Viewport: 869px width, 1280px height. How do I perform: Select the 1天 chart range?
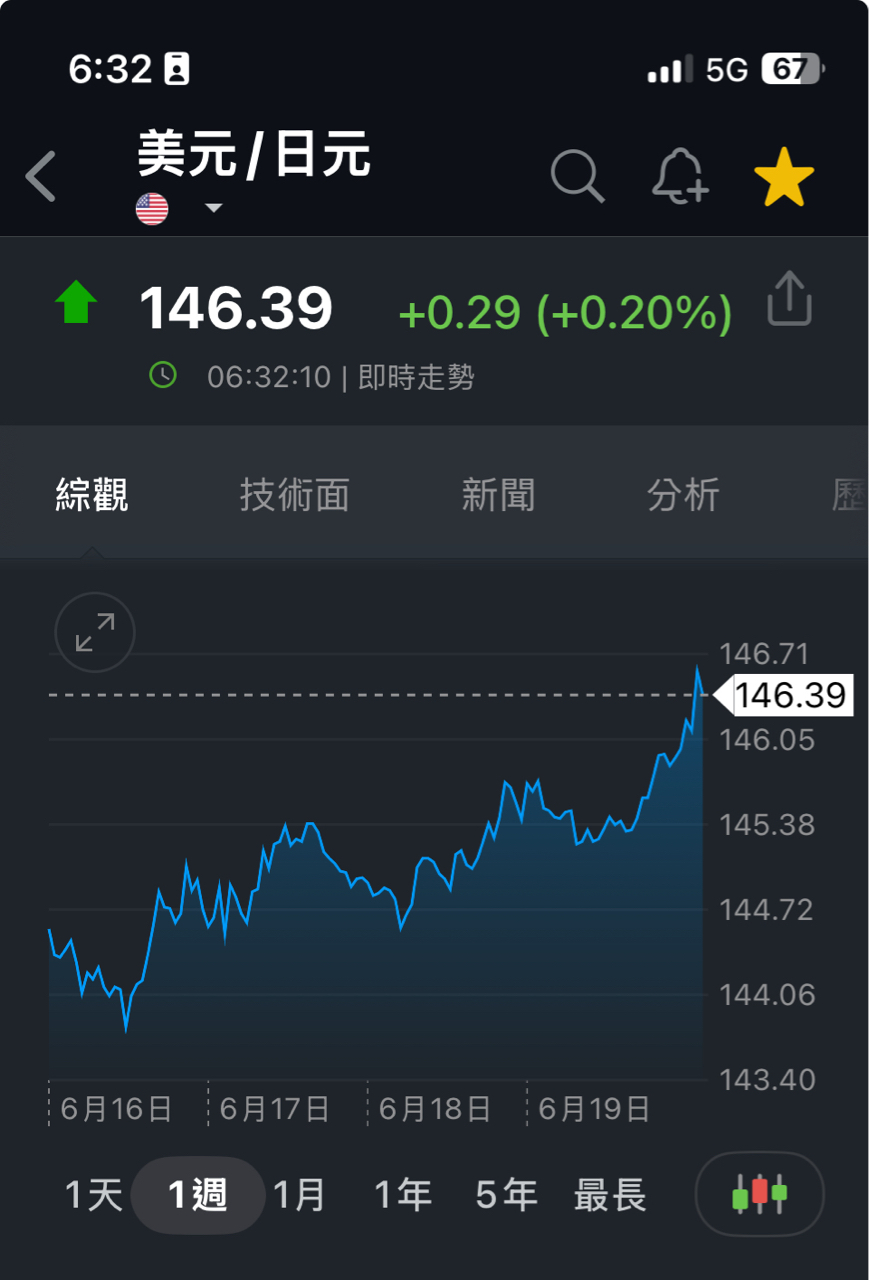(93, 1195)
